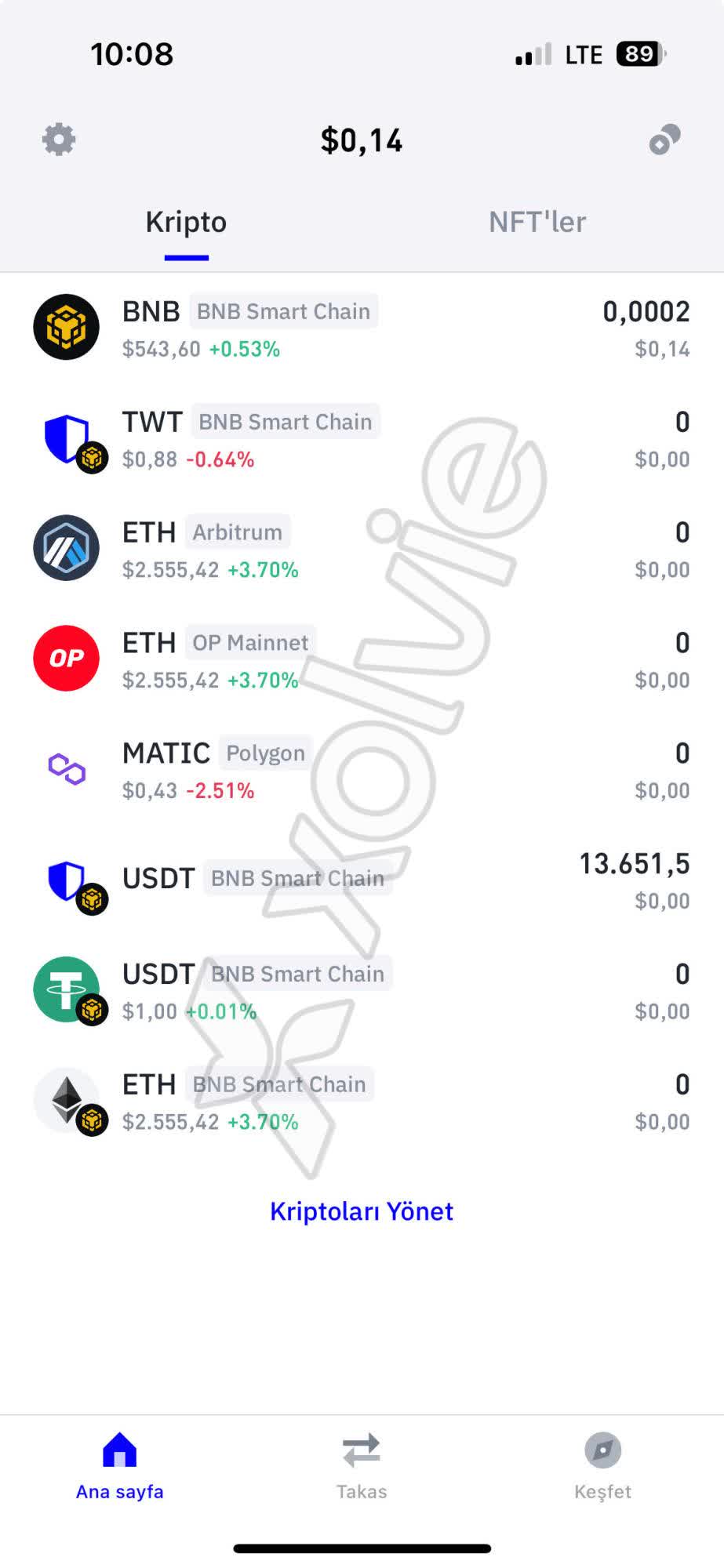The width and height of the screenshot is (724, 1568).
Task: Tap the crypto chart icon top right
Action: pos(663,140)
